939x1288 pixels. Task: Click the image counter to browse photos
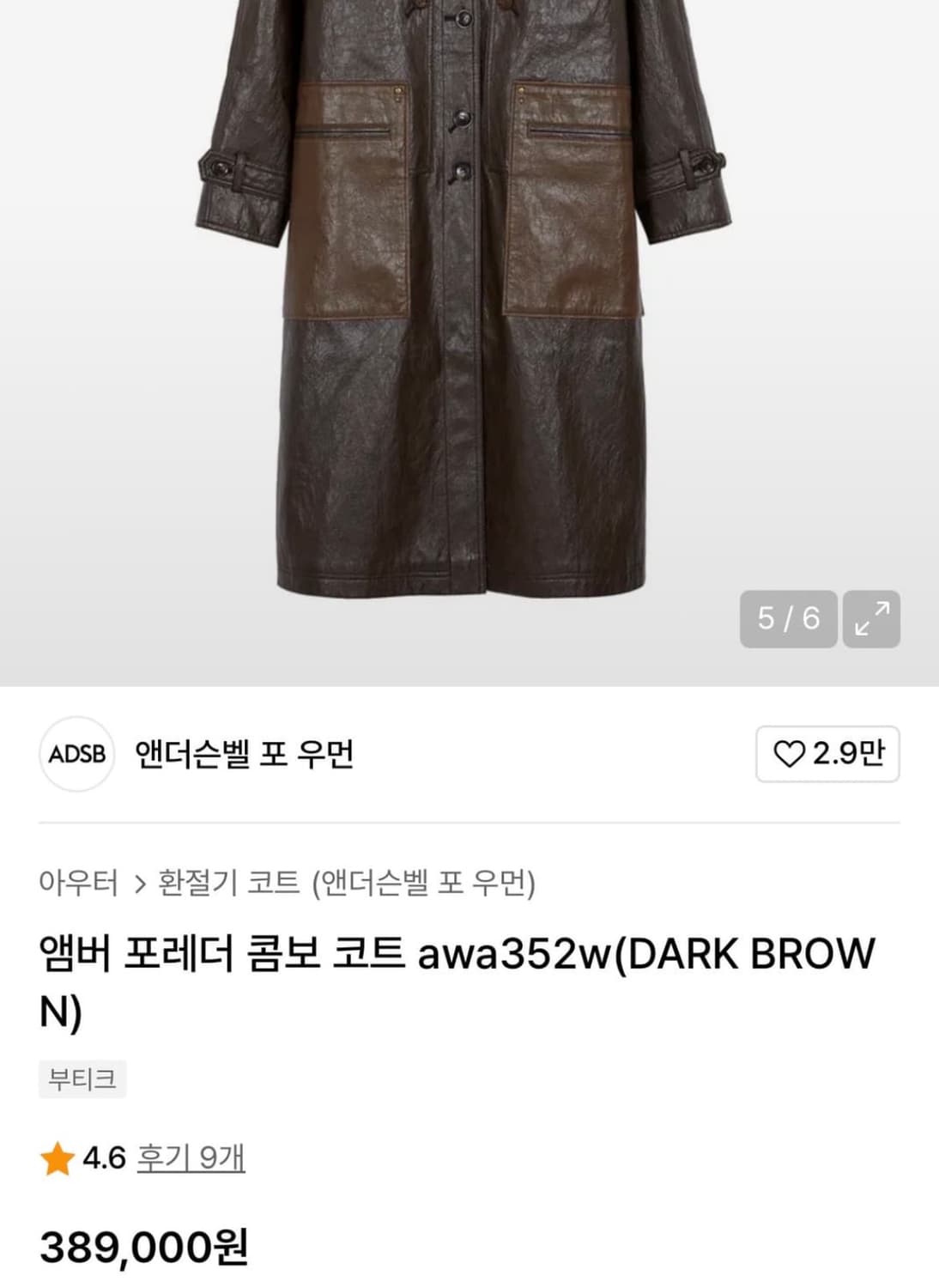pos(788,617)
